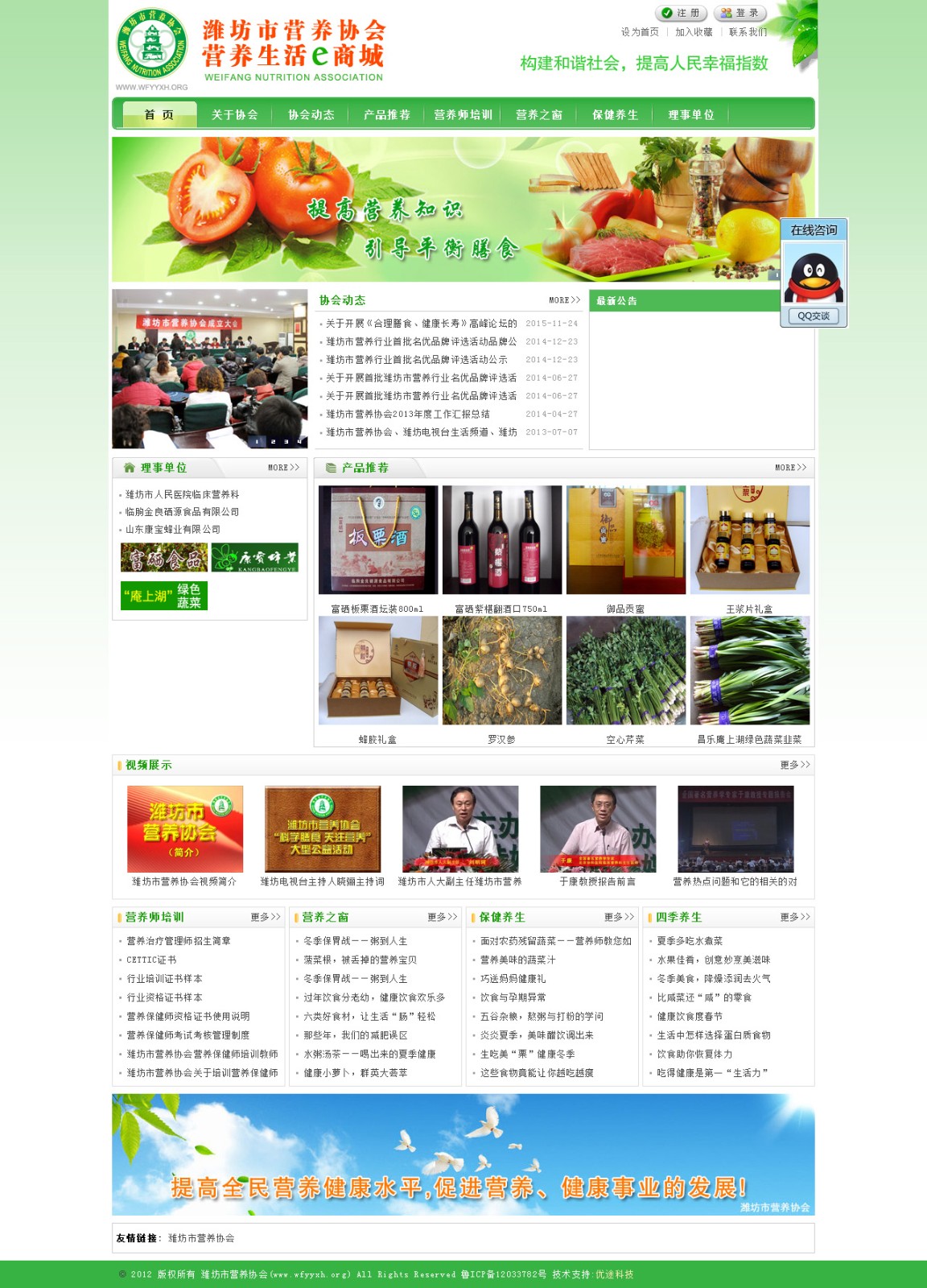Screen dimensions: 927x1288
Task: Open the 联系我们 contact link
Action: [748, 32]
